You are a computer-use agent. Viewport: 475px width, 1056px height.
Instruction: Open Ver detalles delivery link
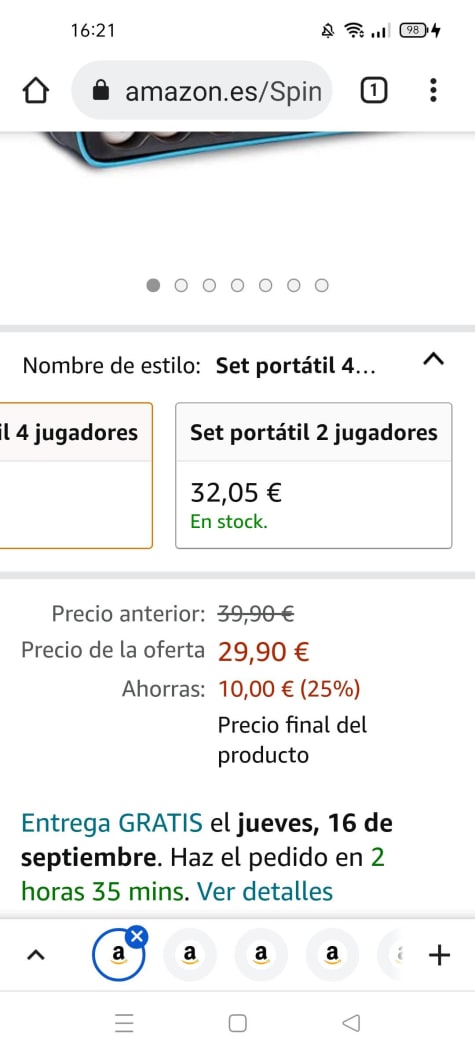point(265,892)
